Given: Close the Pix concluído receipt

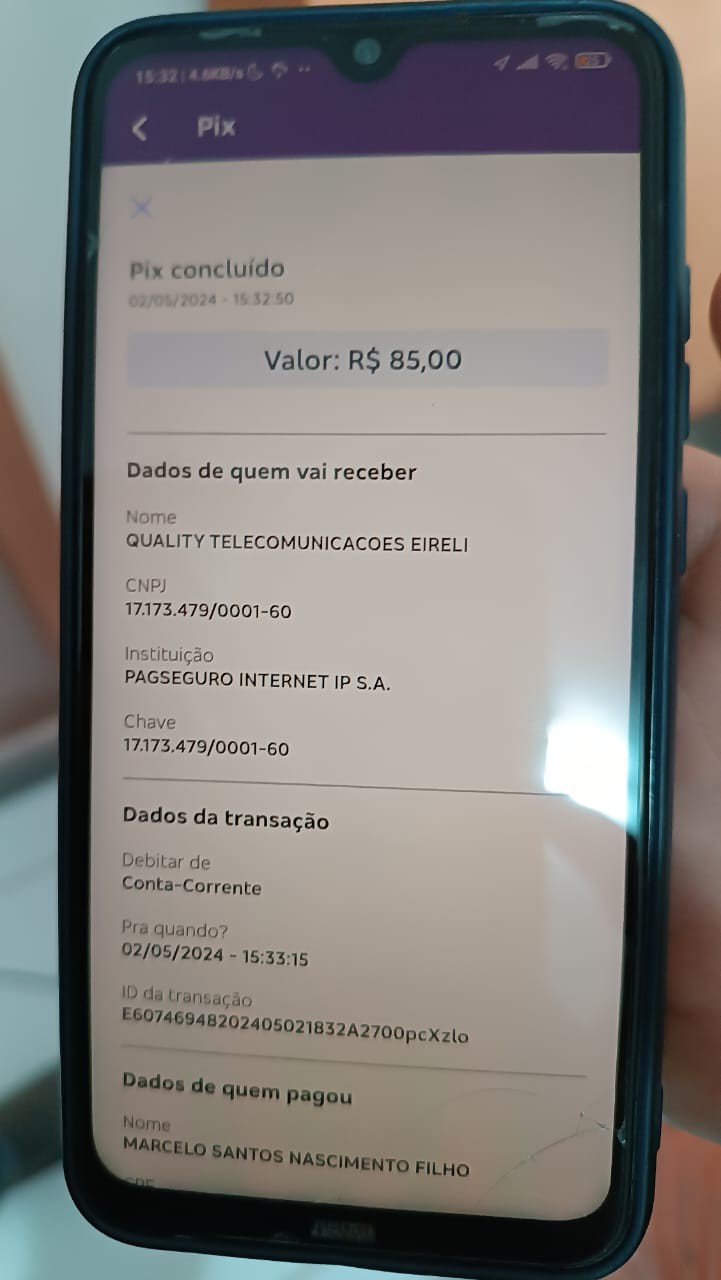Looking at the screenshot, I should click(x=142, y=207).
